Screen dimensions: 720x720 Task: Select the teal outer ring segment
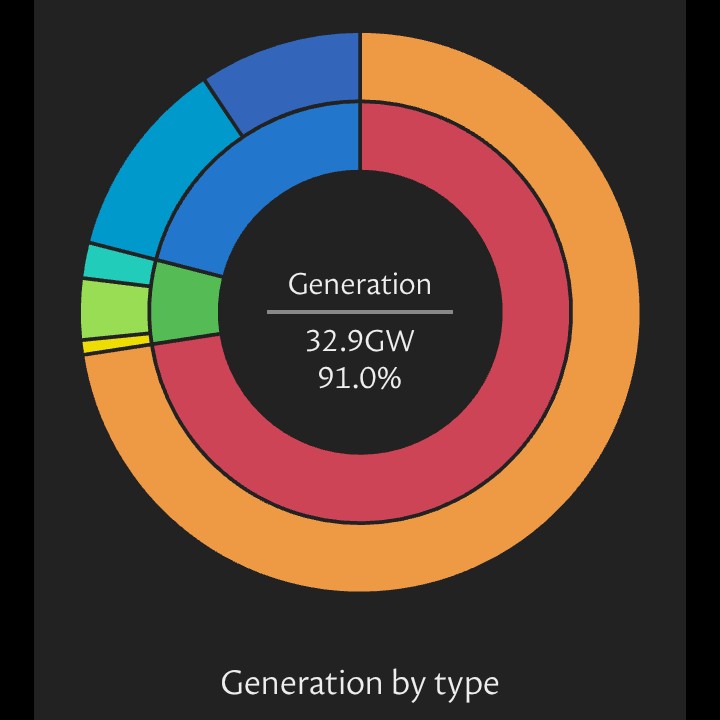click(115, 263)
